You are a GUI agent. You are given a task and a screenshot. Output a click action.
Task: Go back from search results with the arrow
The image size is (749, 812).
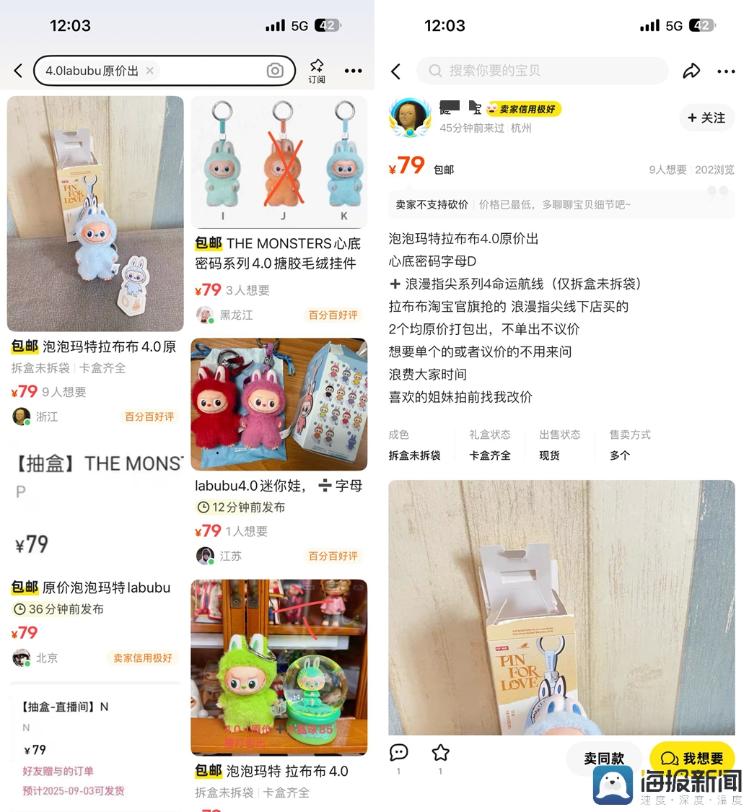(19, 71)
